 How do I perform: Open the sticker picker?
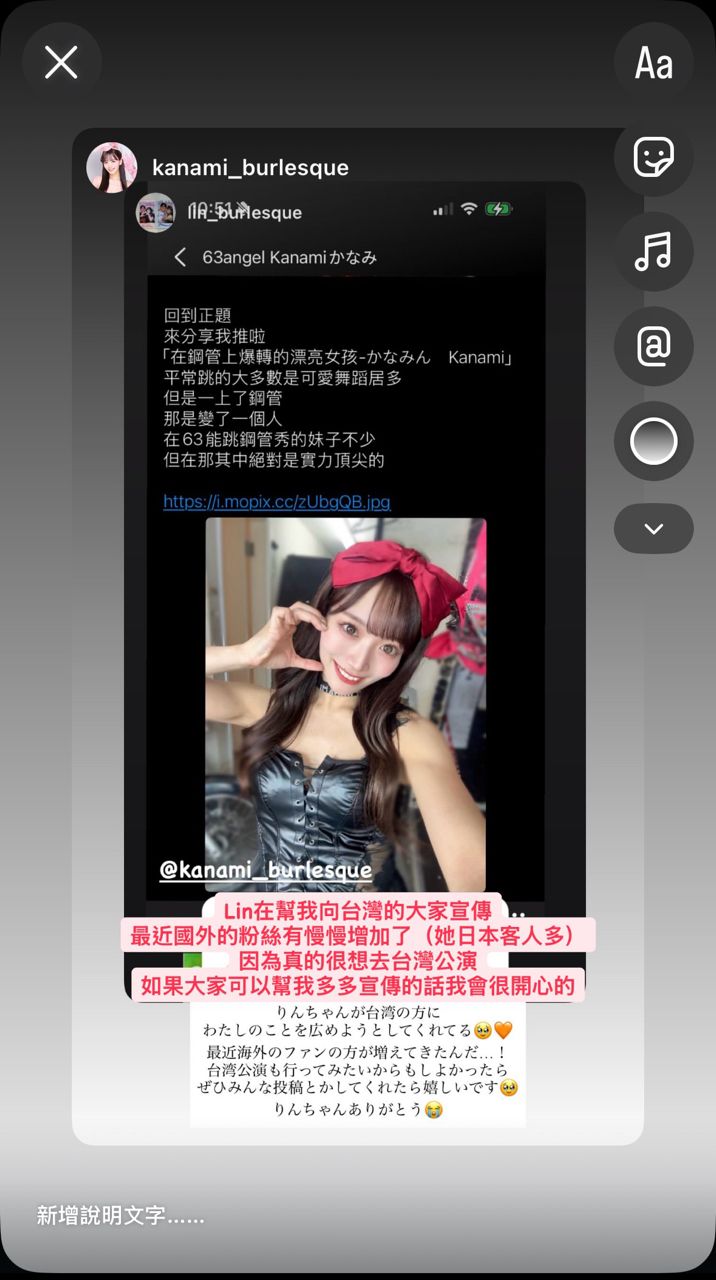pos(654,157)
